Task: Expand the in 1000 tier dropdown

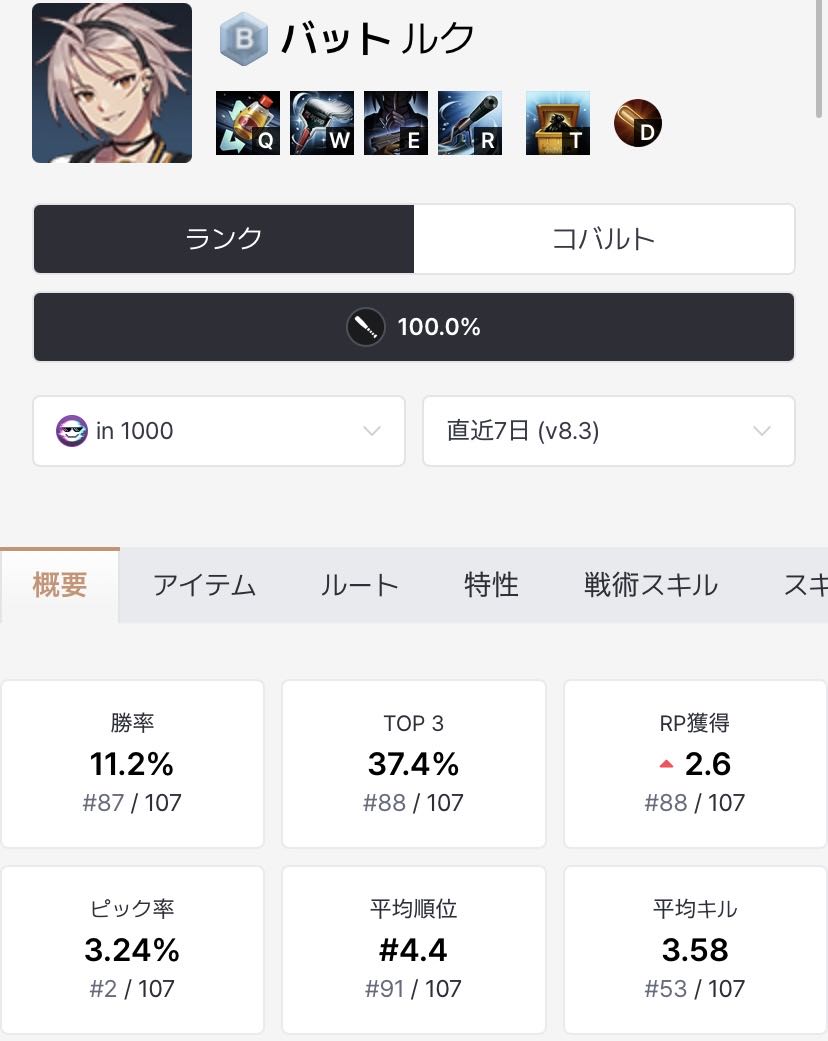Action: click(x=219, y=431)
